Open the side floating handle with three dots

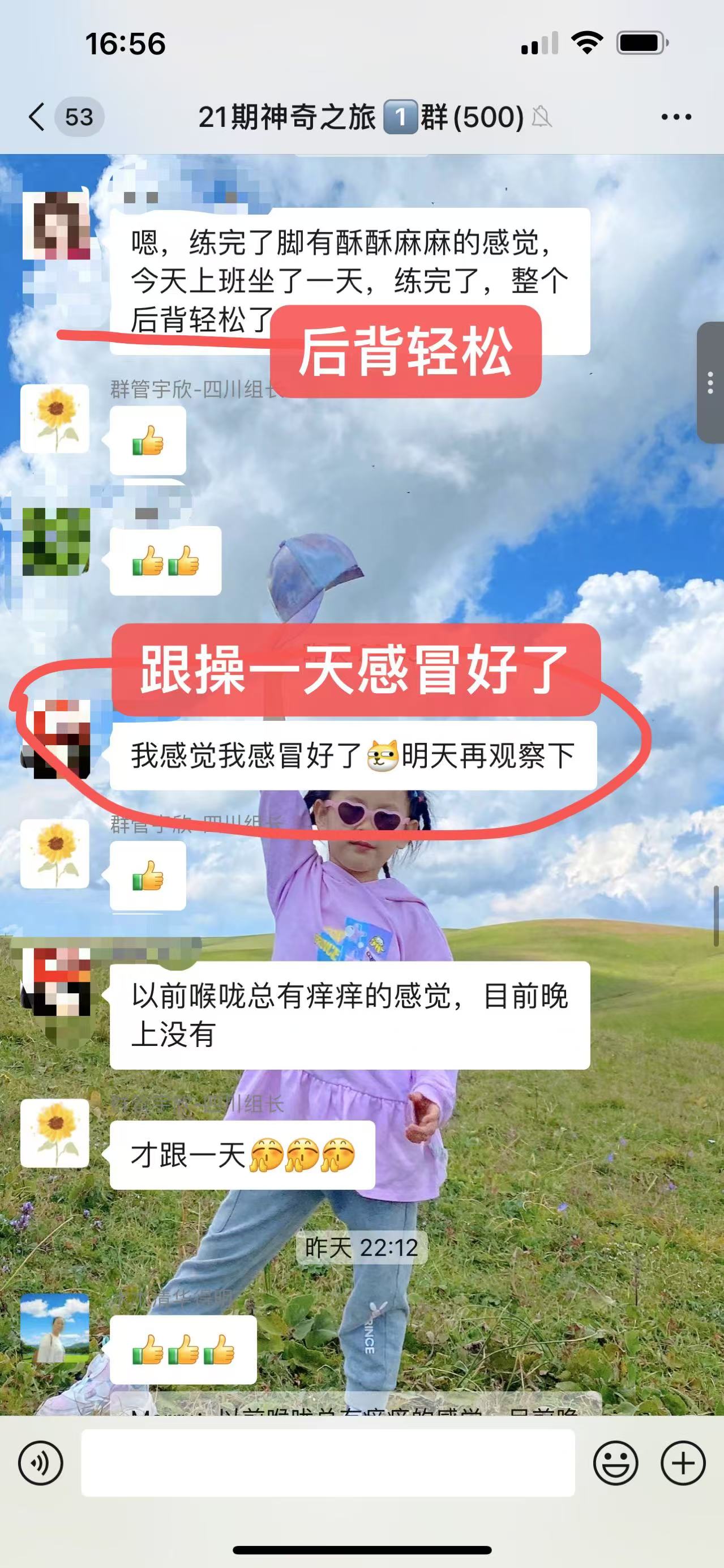[710, 382]
